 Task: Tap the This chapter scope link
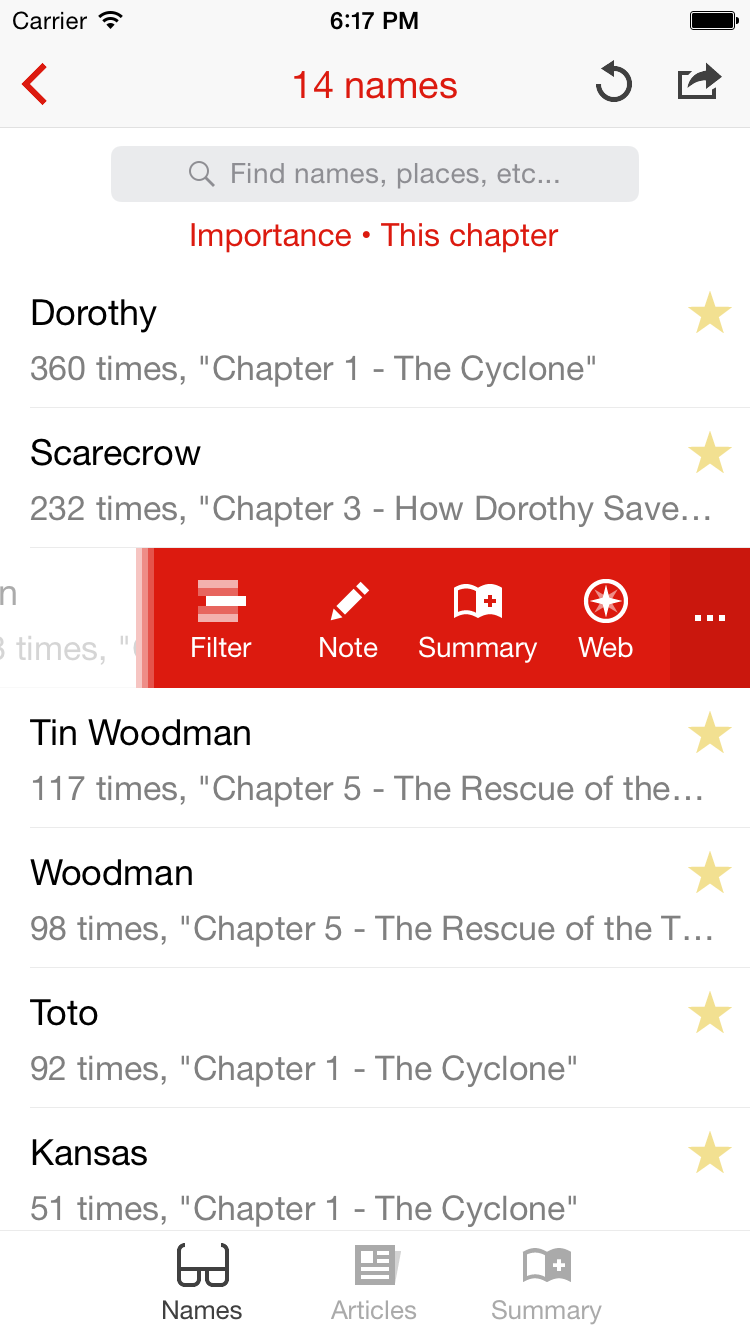click(469, 235)
